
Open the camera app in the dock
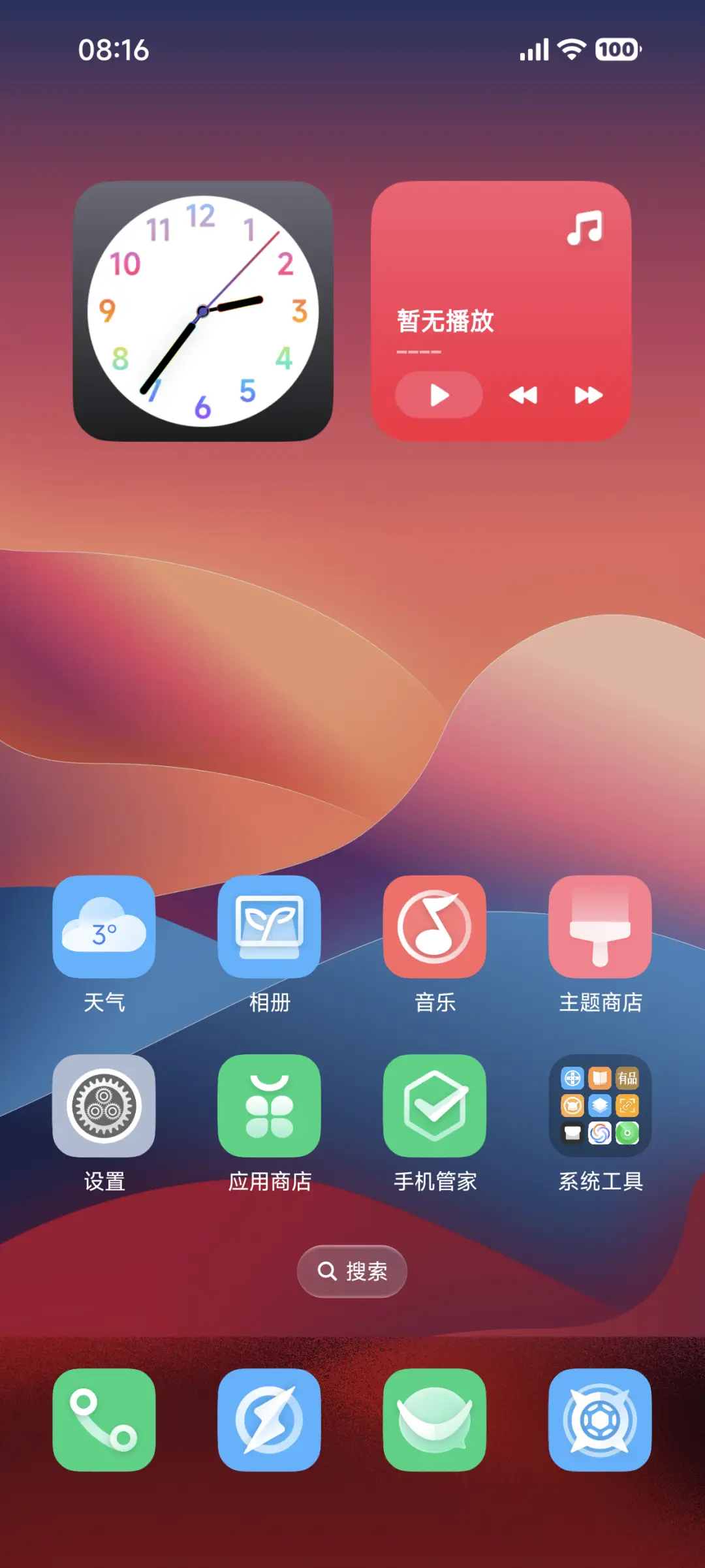[x=600, y=1420]
